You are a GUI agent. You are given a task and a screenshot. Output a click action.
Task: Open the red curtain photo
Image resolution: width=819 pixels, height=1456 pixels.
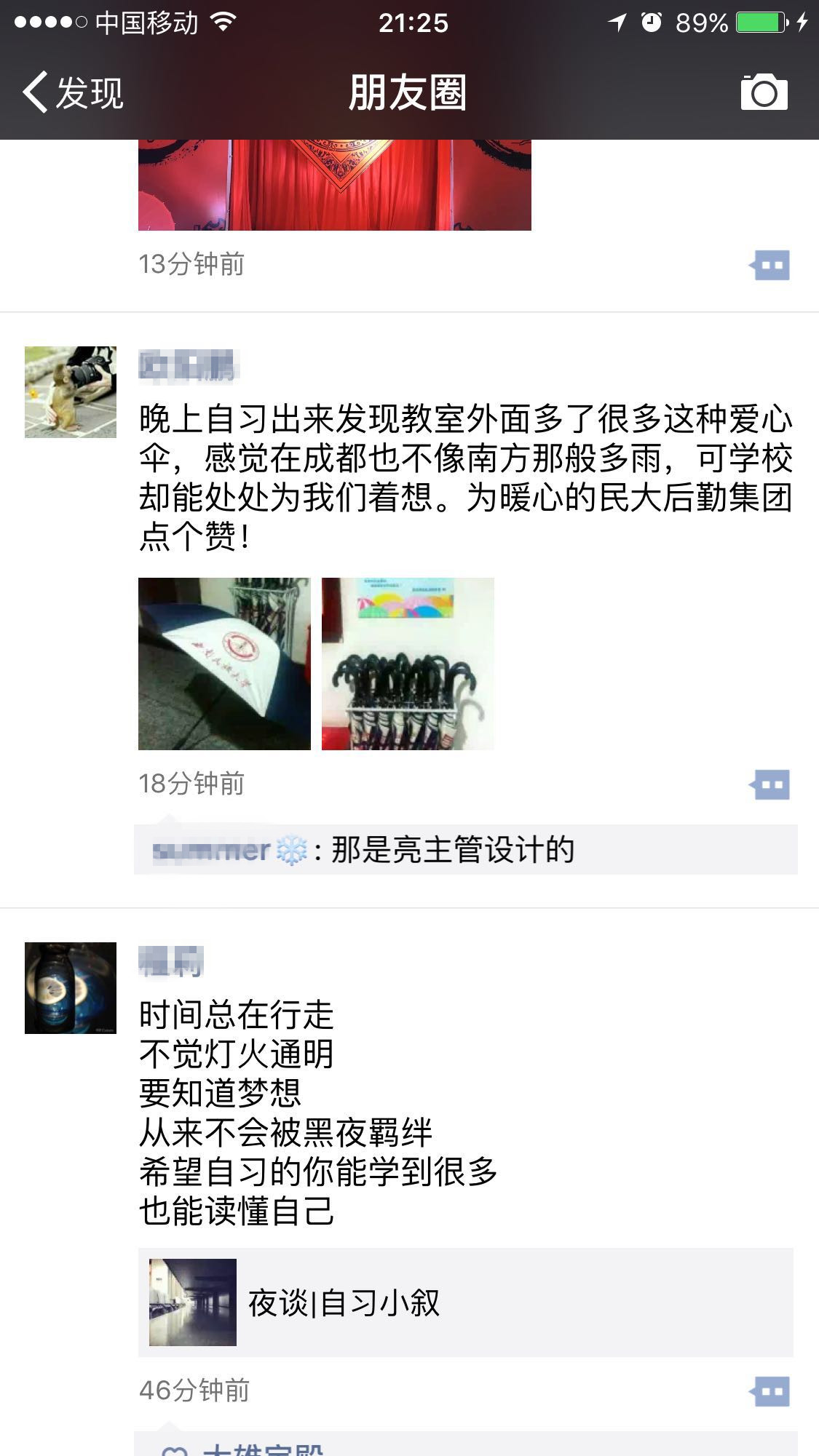tap(335, 186)
